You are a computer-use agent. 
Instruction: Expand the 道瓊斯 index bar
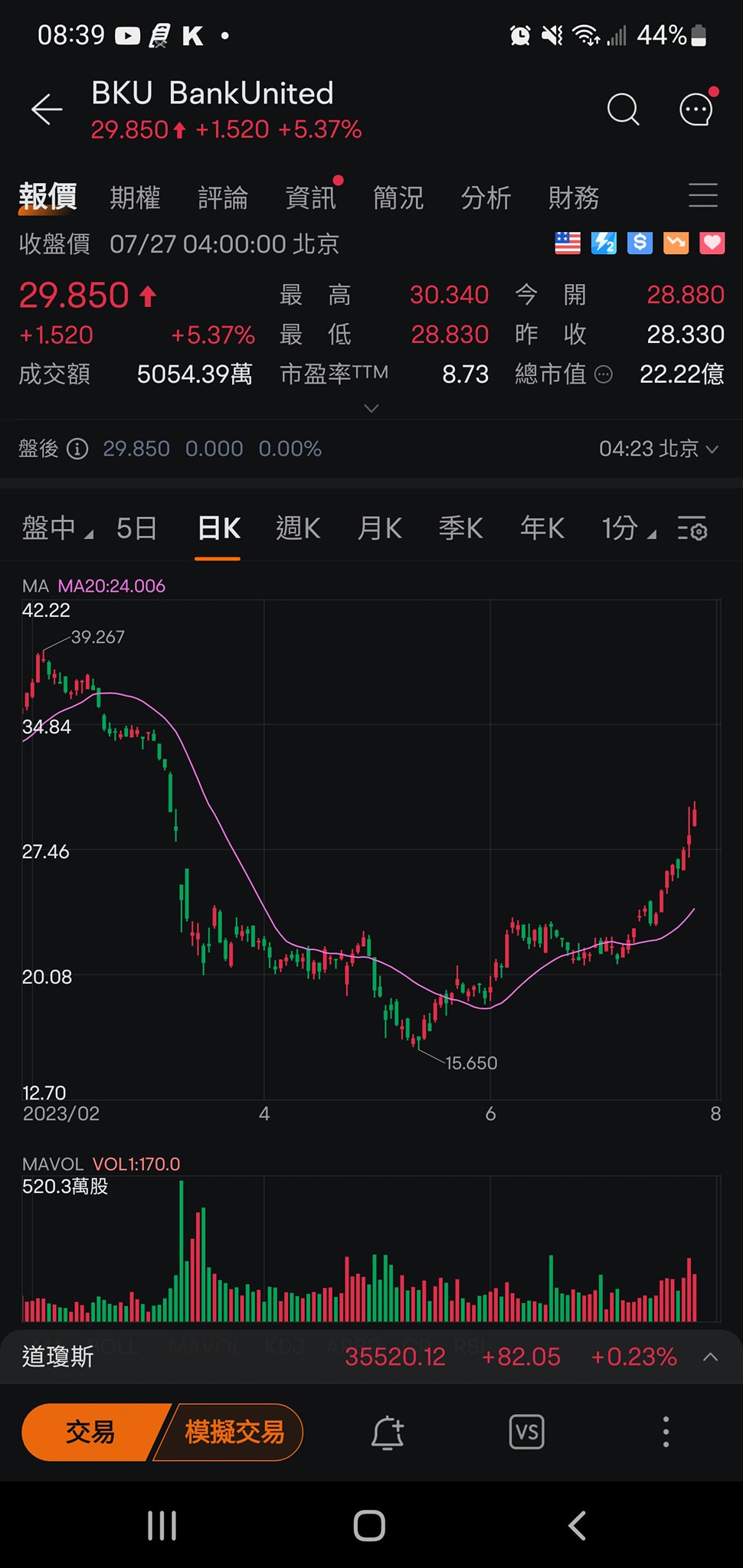pos(710,1357)
